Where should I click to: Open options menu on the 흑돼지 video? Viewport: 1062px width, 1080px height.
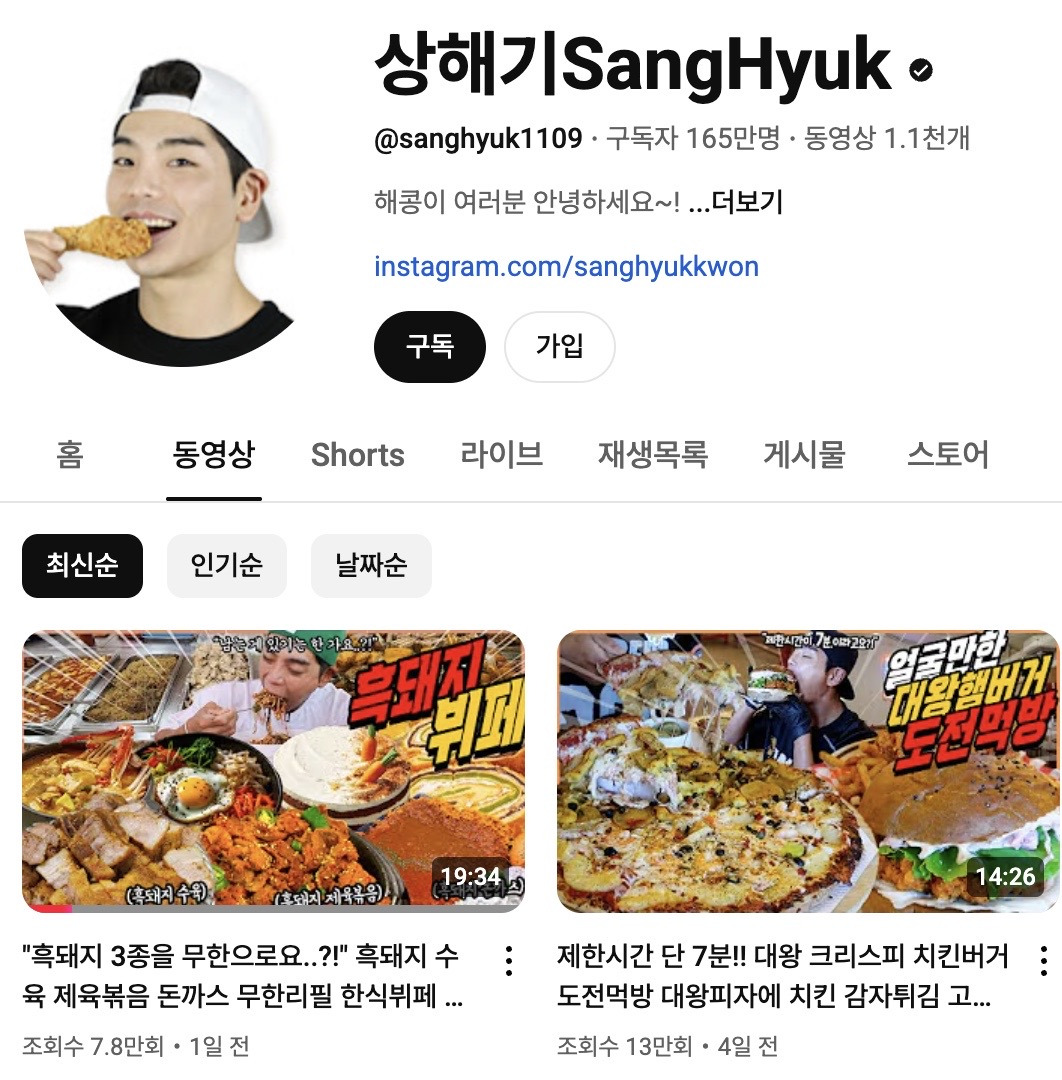tap(509, 962)
